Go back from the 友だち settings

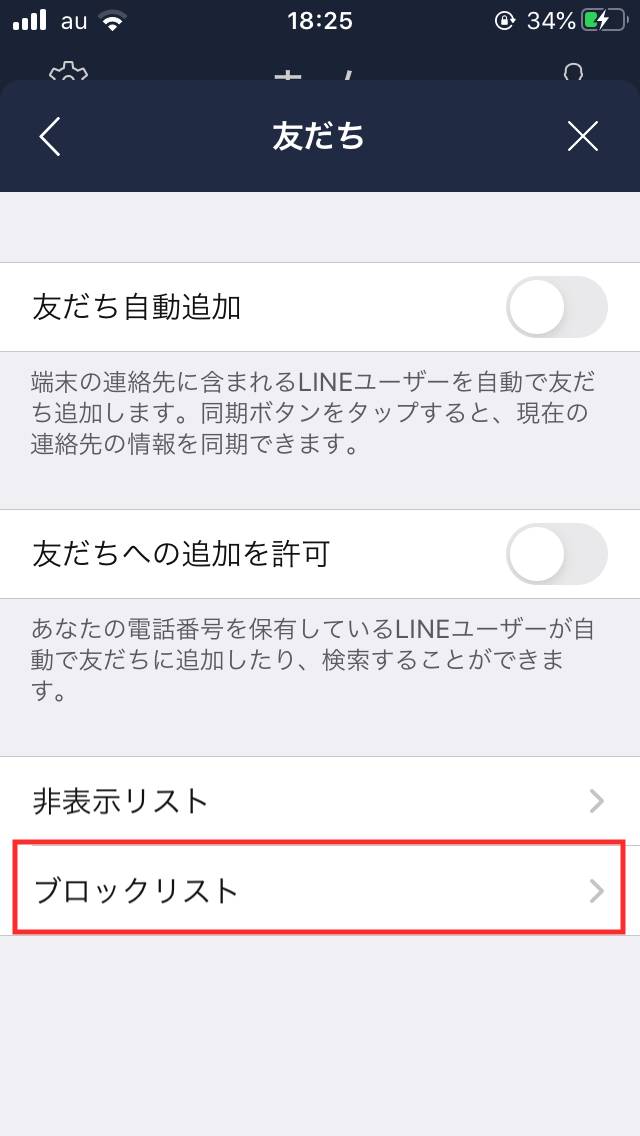pos(49,136)
